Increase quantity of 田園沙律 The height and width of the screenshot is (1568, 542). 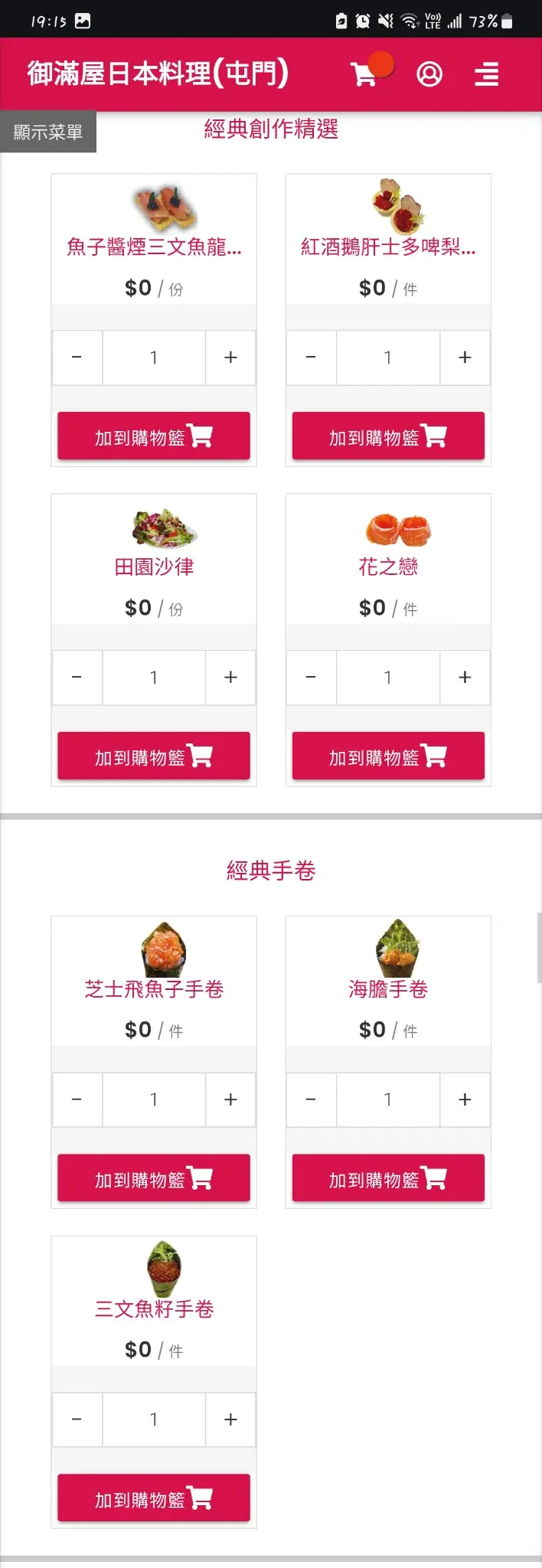230,678
